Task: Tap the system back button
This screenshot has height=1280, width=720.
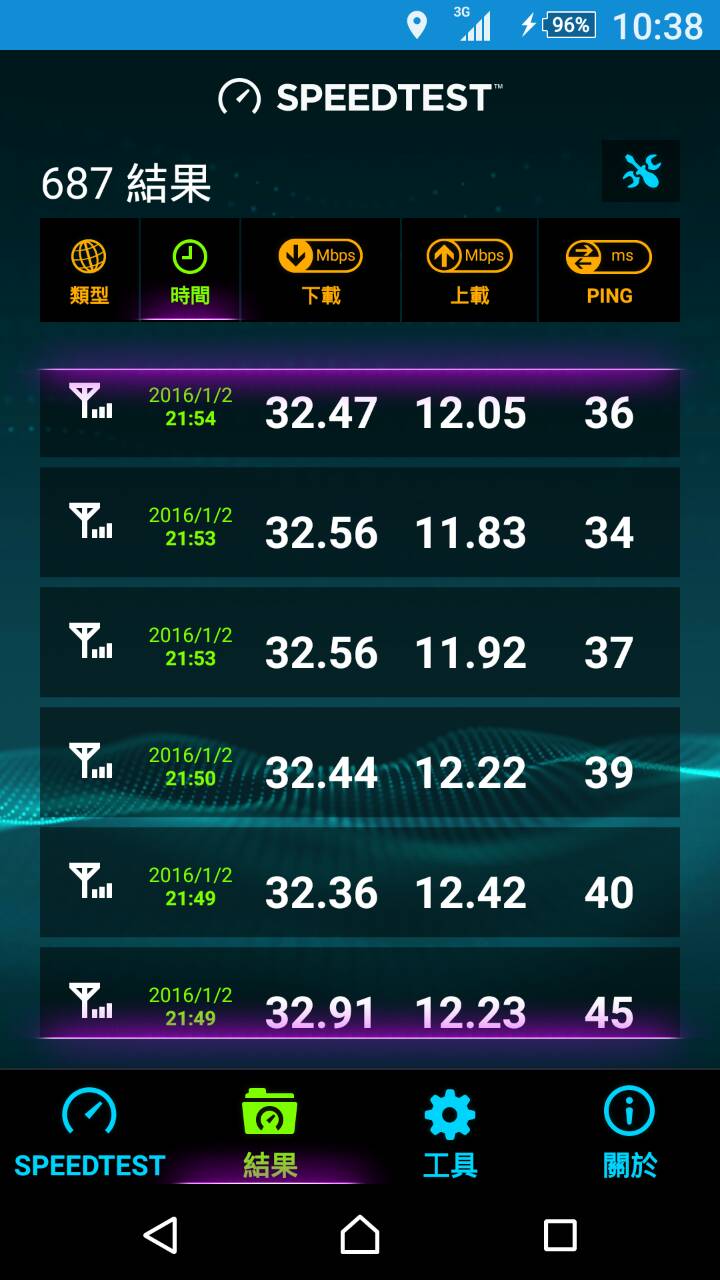Action: (x=160, y=1235)
